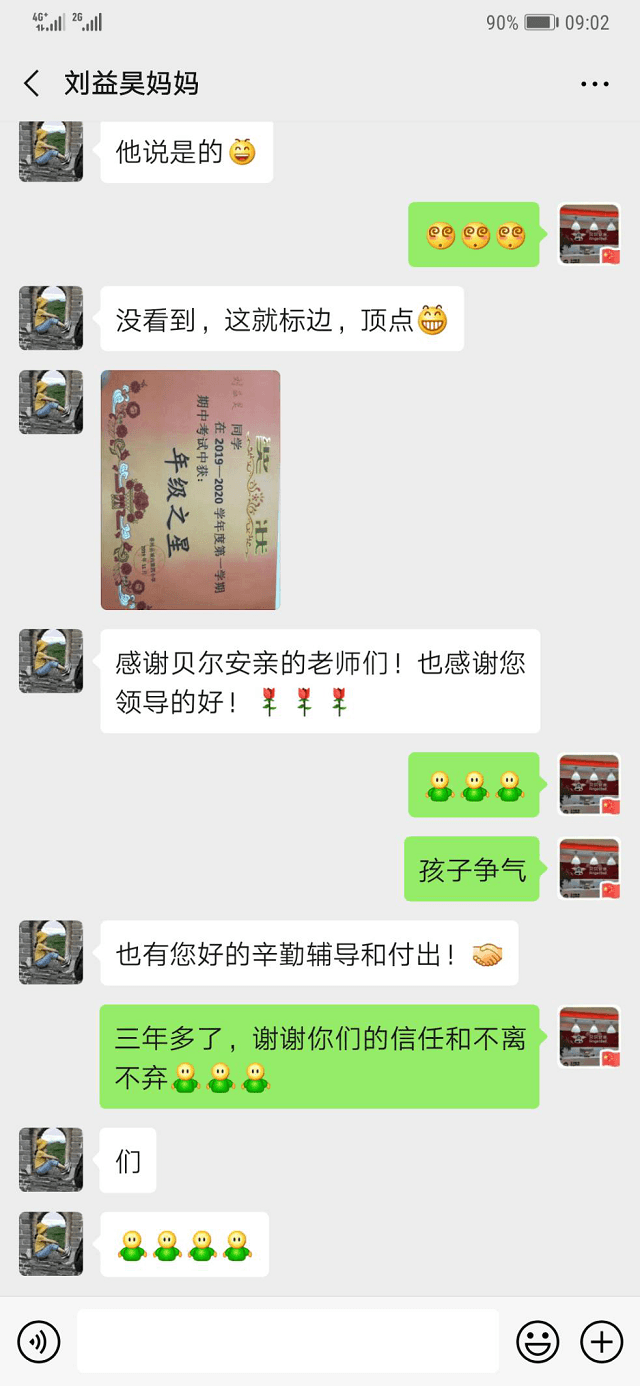Open the chat info overflow menu
Viewport: 640px width, 1386px height.
coord(594,84)
